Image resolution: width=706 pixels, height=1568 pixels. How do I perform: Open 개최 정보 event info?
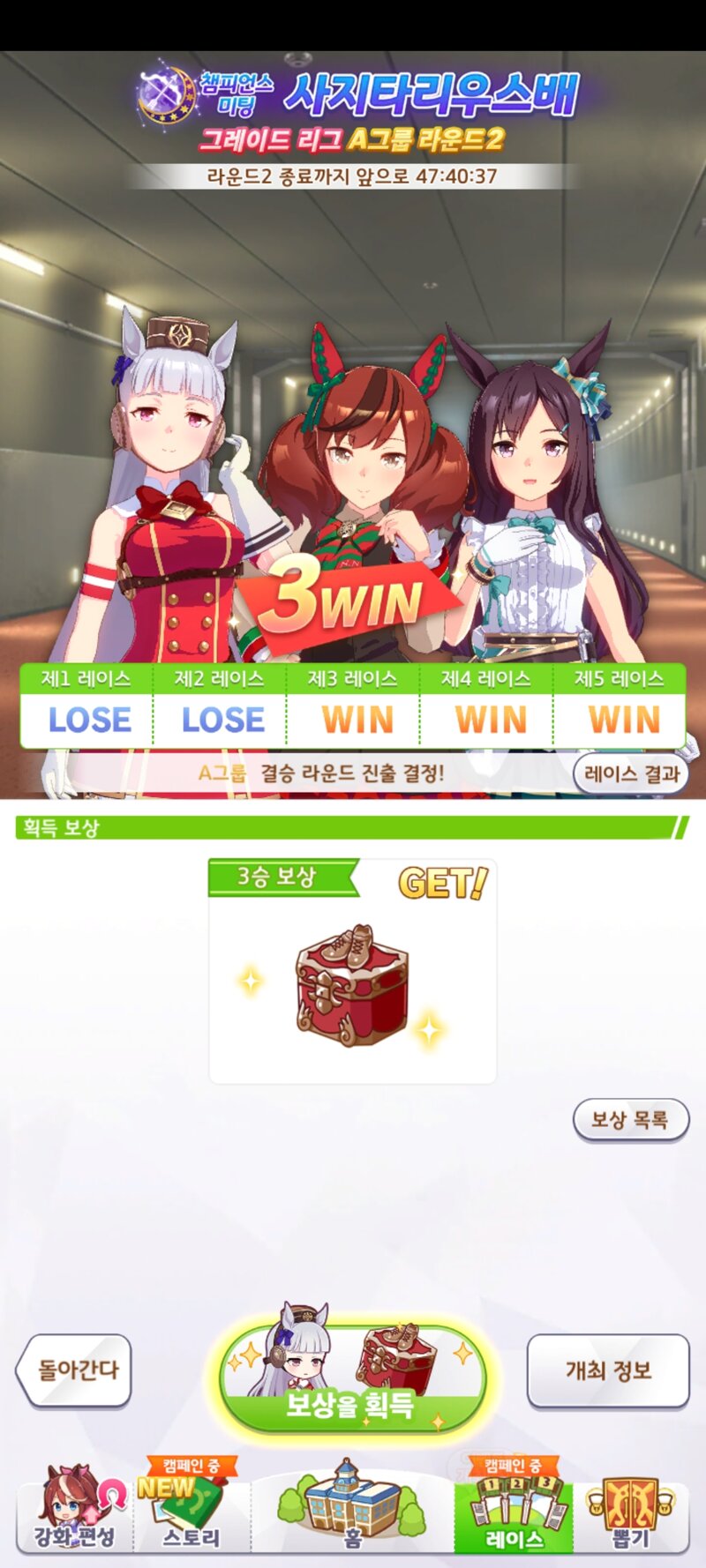[607, 1370]
